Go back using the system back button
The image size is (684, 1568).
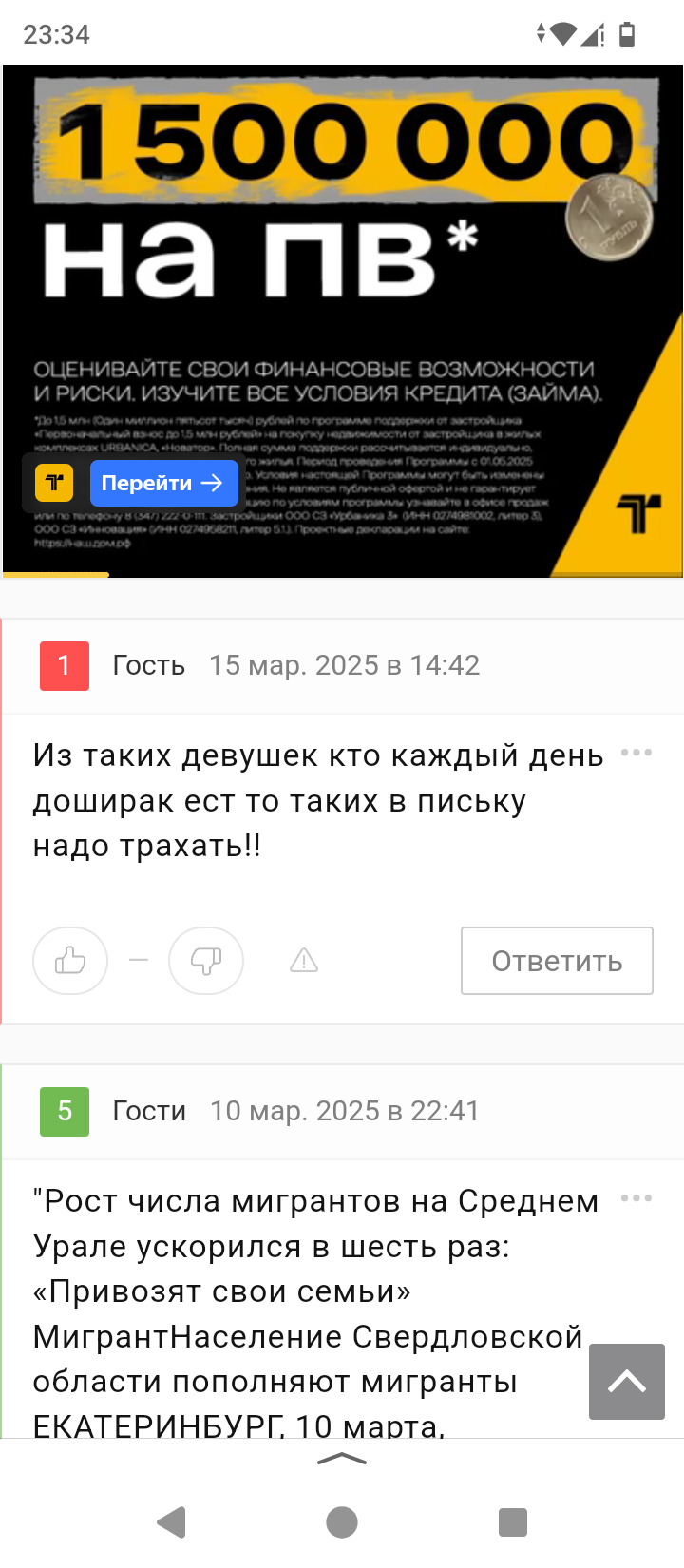172,1522
